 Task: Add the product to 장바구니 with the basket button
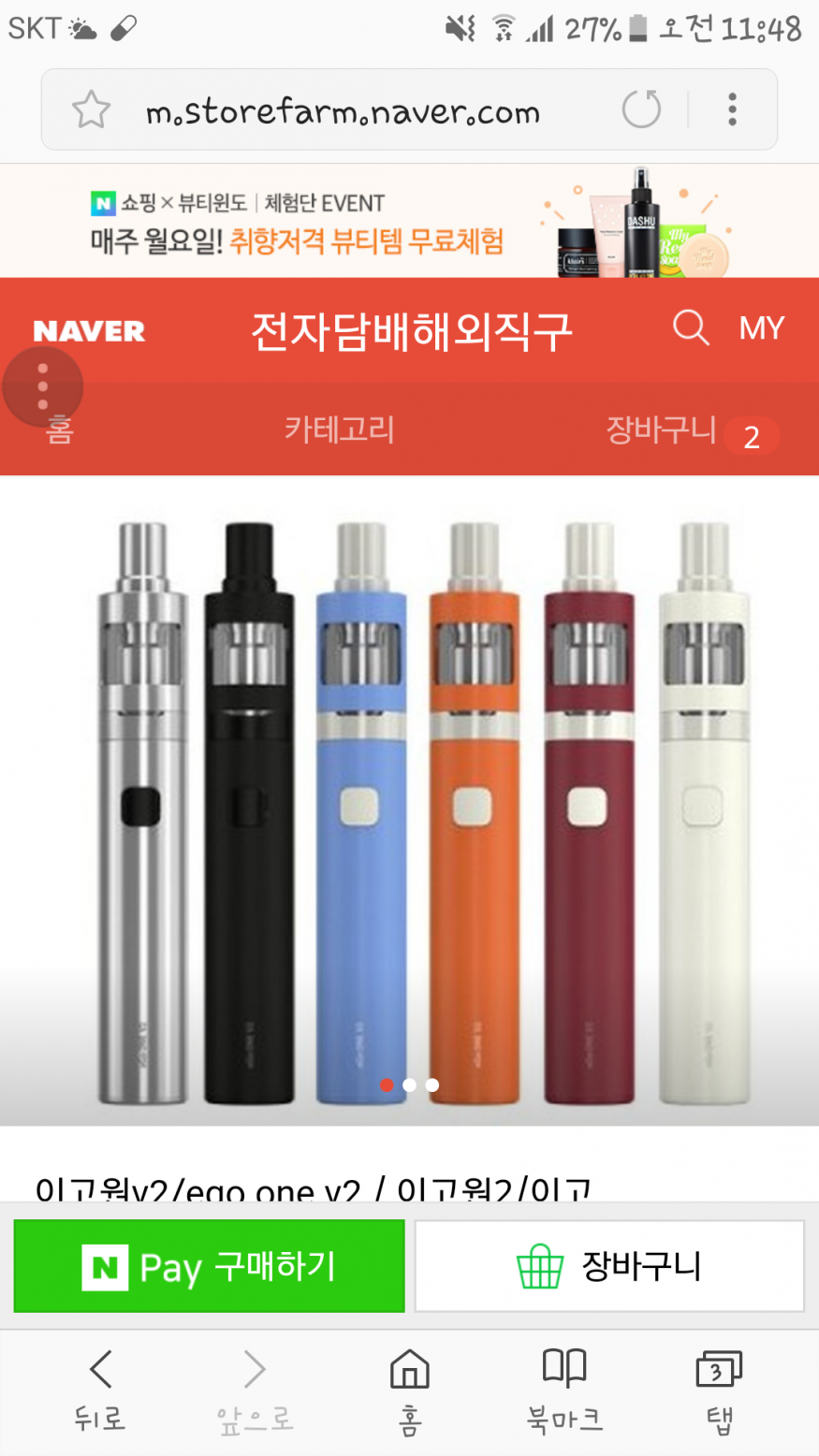point(609,1266)
